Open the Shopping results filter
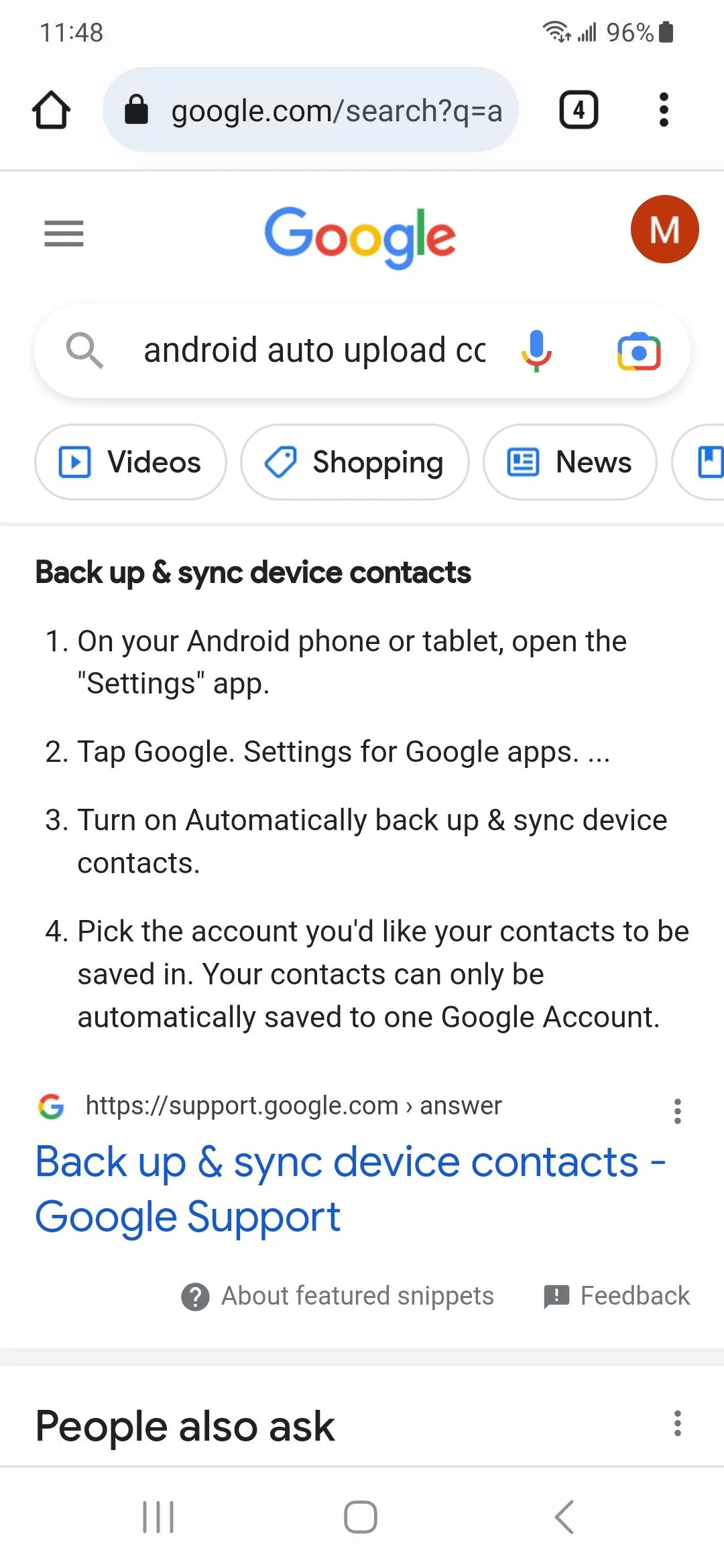Image resolution: width=724 pixels, height=1568 pixels. coord(355,462)
